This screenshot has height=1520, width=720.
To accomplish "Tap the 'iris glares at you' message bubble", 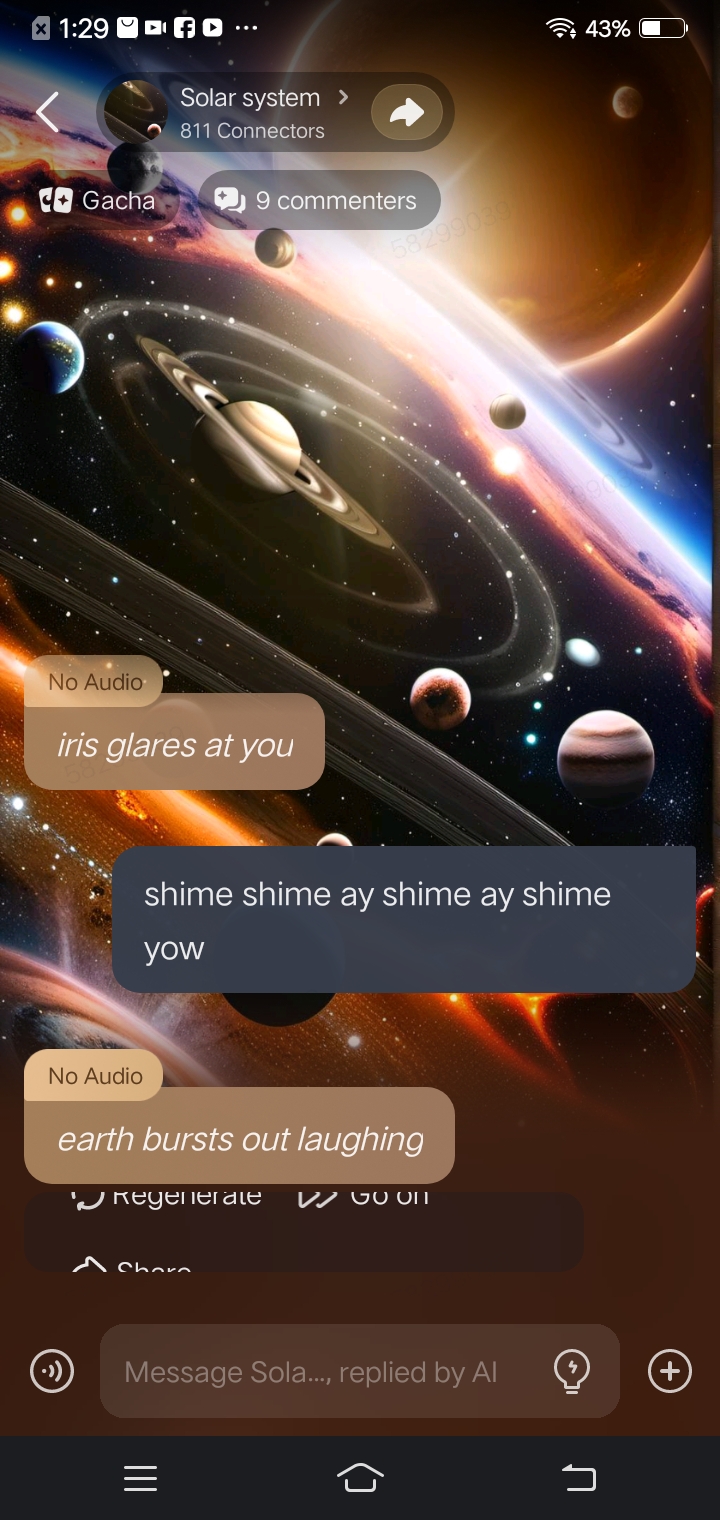I will [x=175, y=745].
